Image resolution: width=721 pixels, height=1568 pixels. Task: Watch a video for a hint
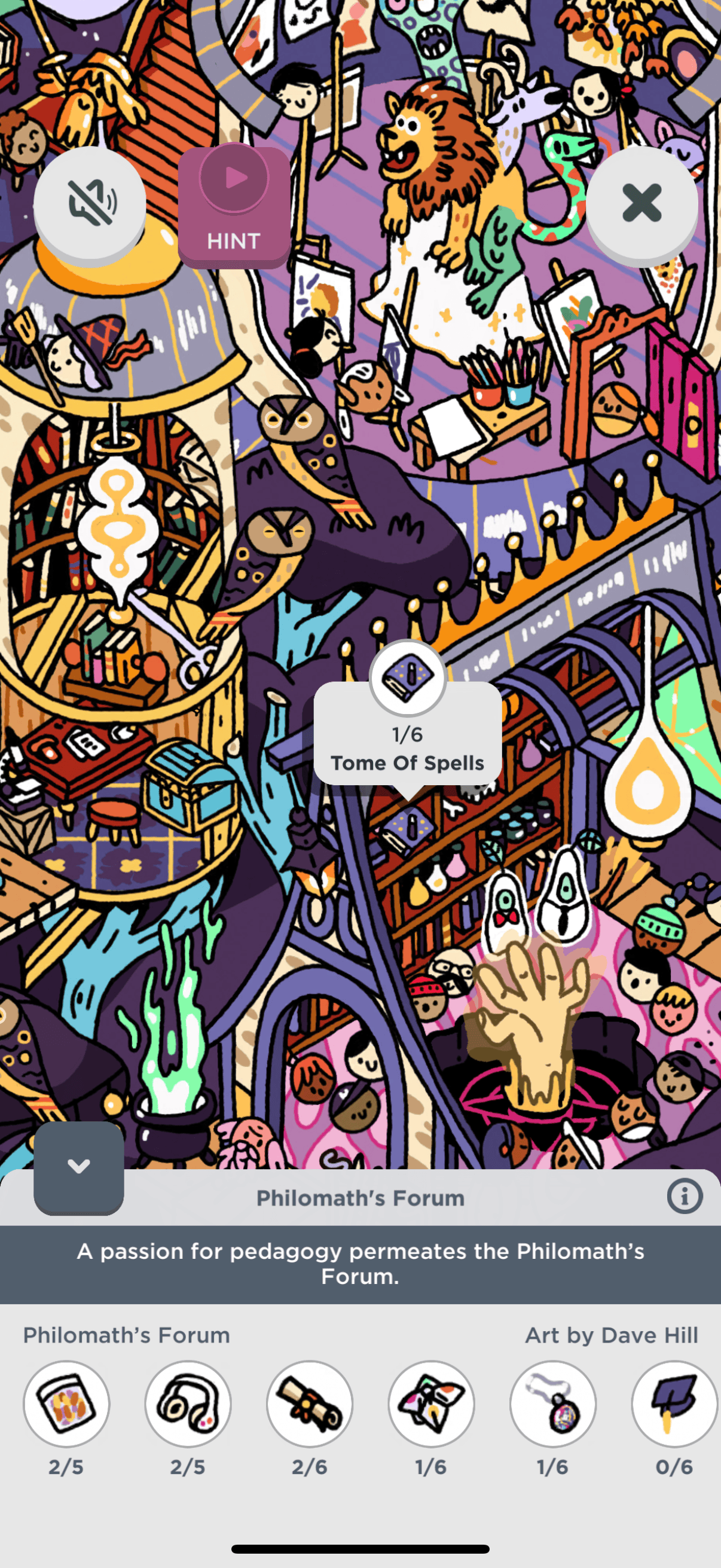point(234,207)
